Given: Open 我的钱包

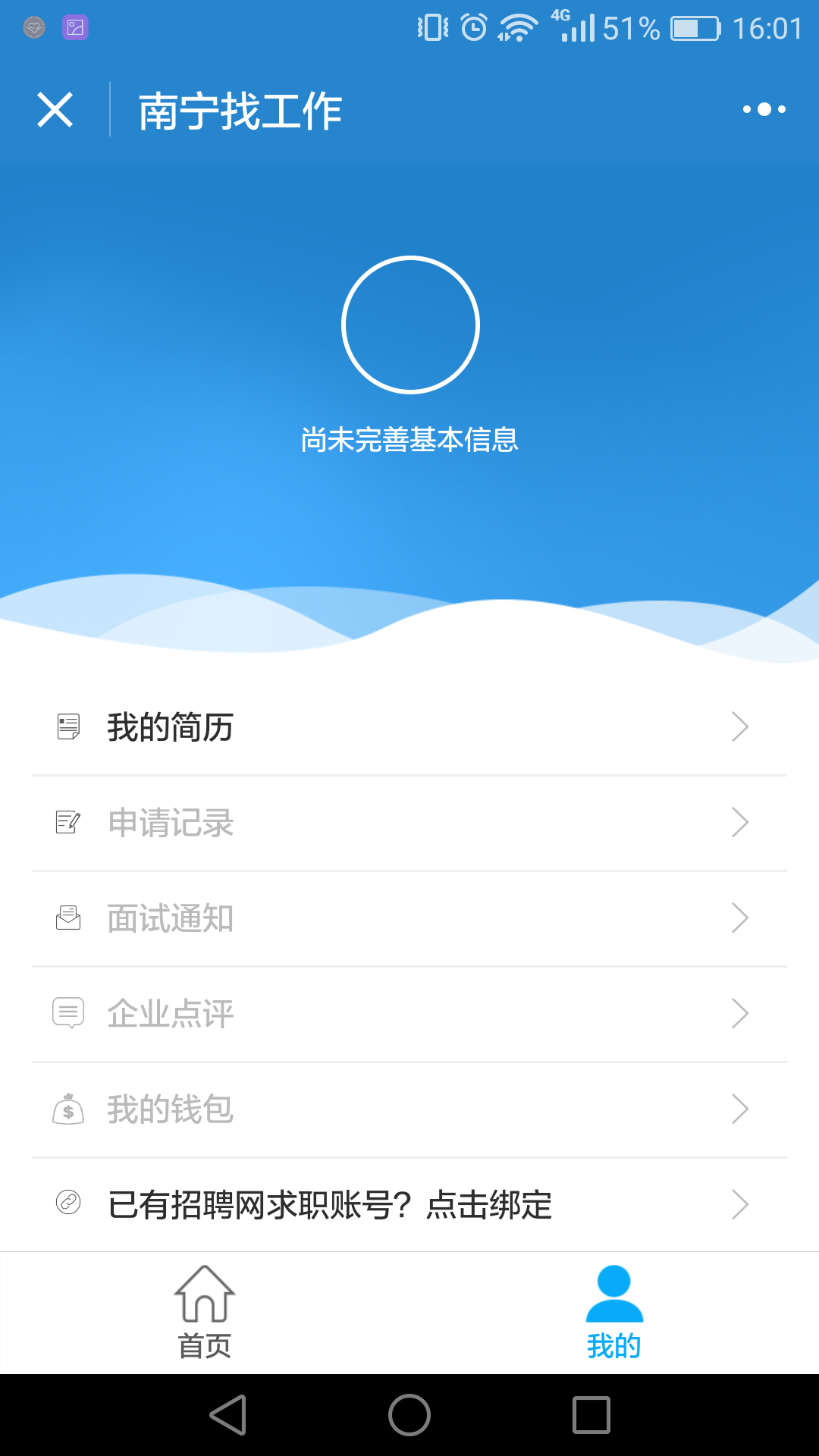Looking at the screenshot, I should click(x=409, y=1109).
